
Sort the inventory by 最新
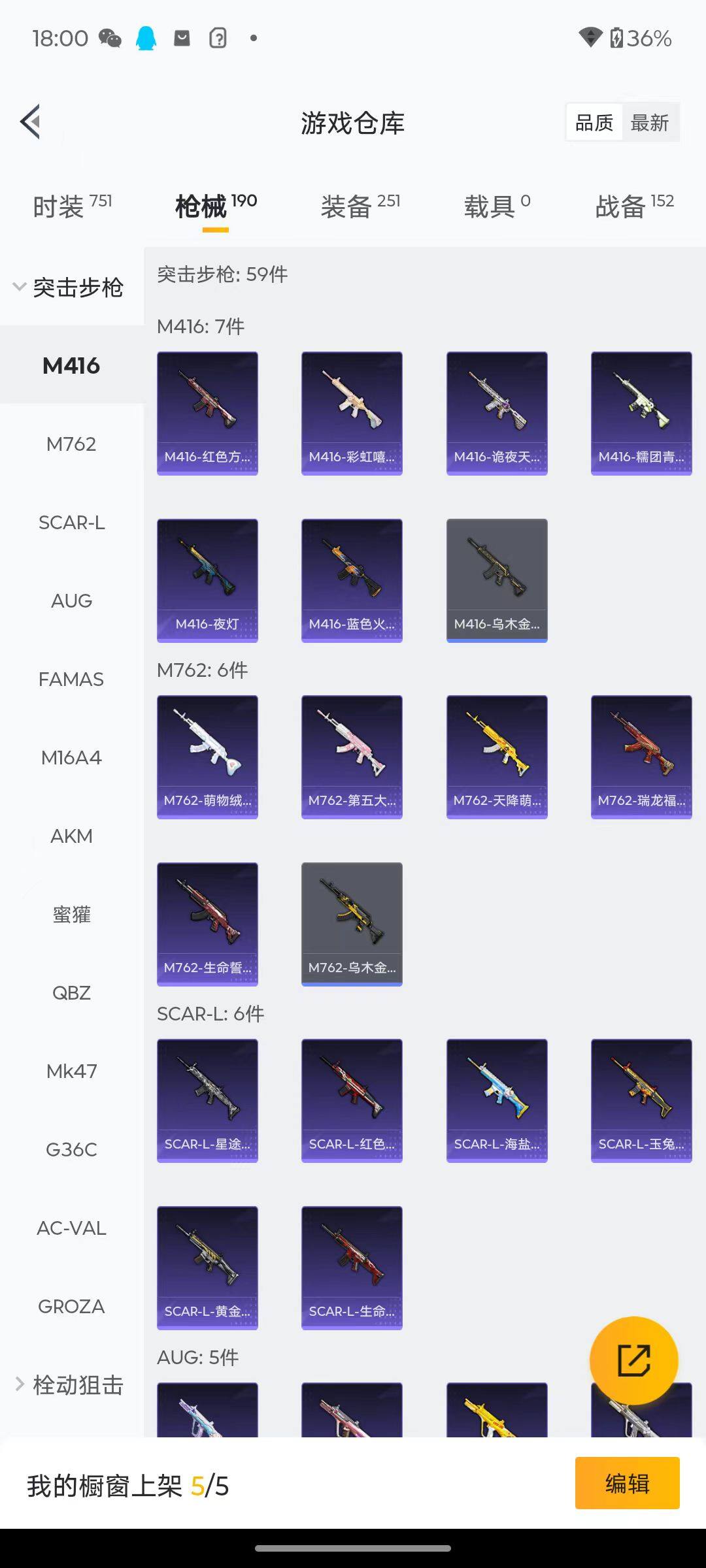tap(649, 122)
